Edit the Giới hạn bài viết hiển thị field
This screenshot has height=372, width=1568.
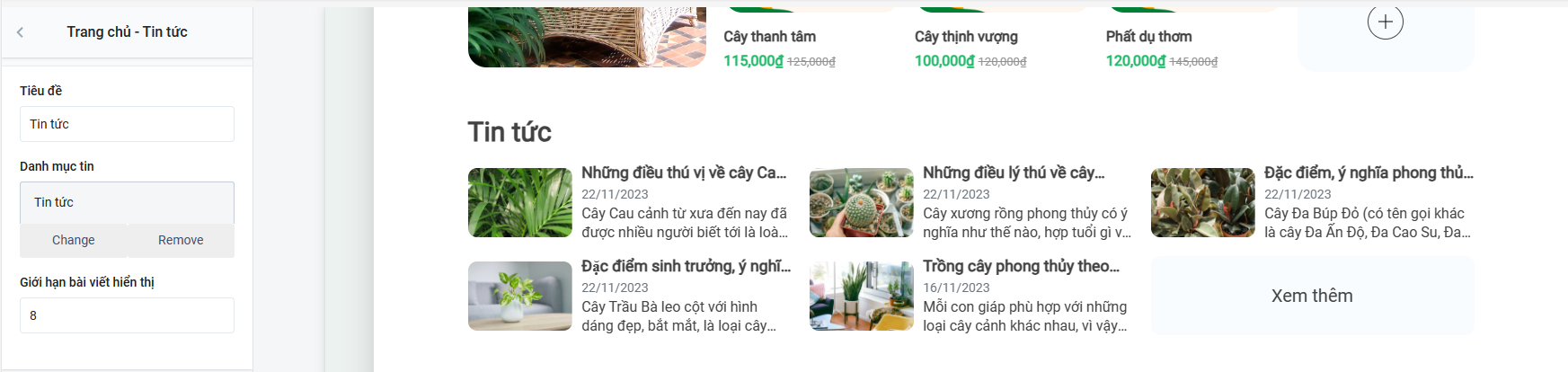point(127,315)
